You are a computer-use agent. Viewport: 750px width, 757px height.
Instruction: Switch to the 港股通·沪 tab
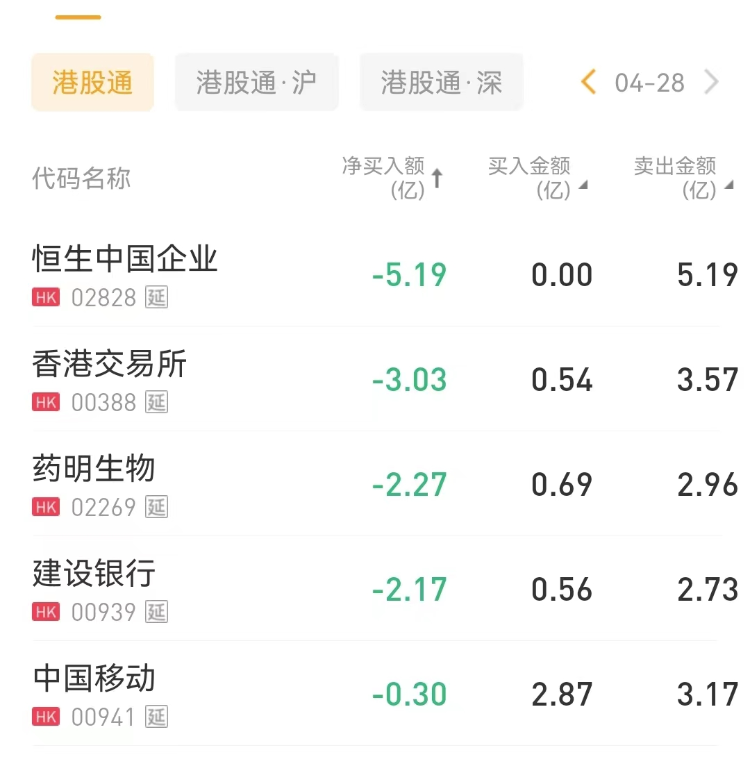click(x=256, y=82)
